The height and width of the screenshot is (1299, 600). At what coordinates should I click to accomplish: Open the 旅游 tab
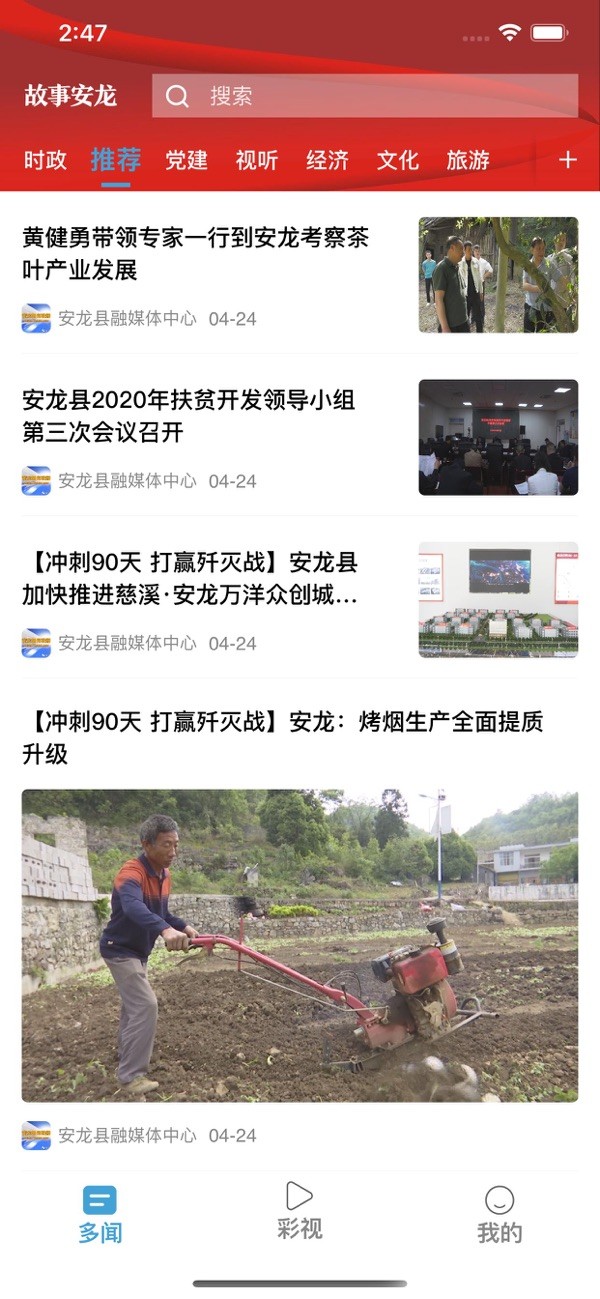468,160
